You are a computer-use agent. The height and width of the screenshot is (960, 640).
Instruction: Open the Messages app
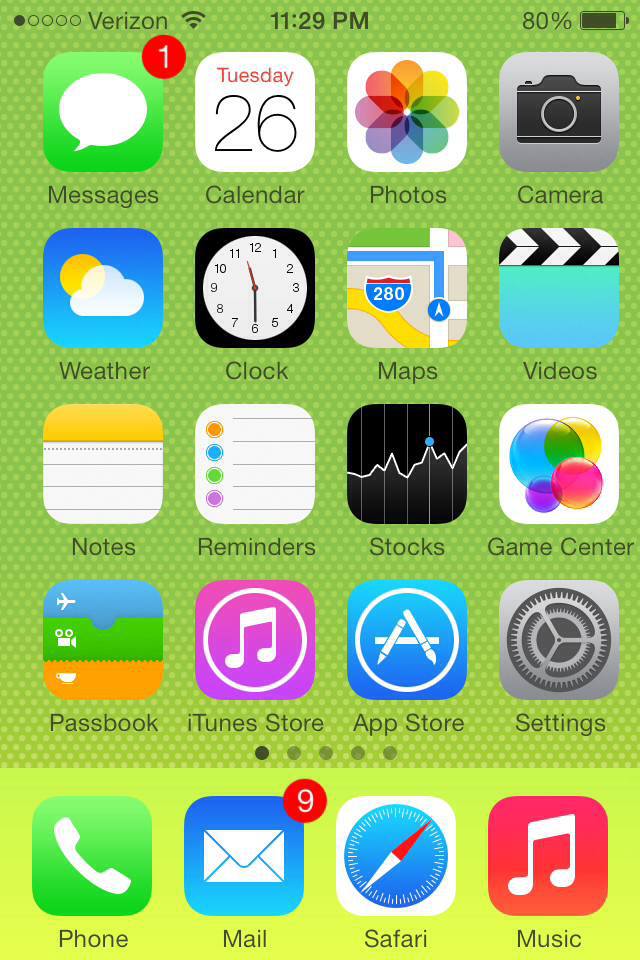coord(103,112)
